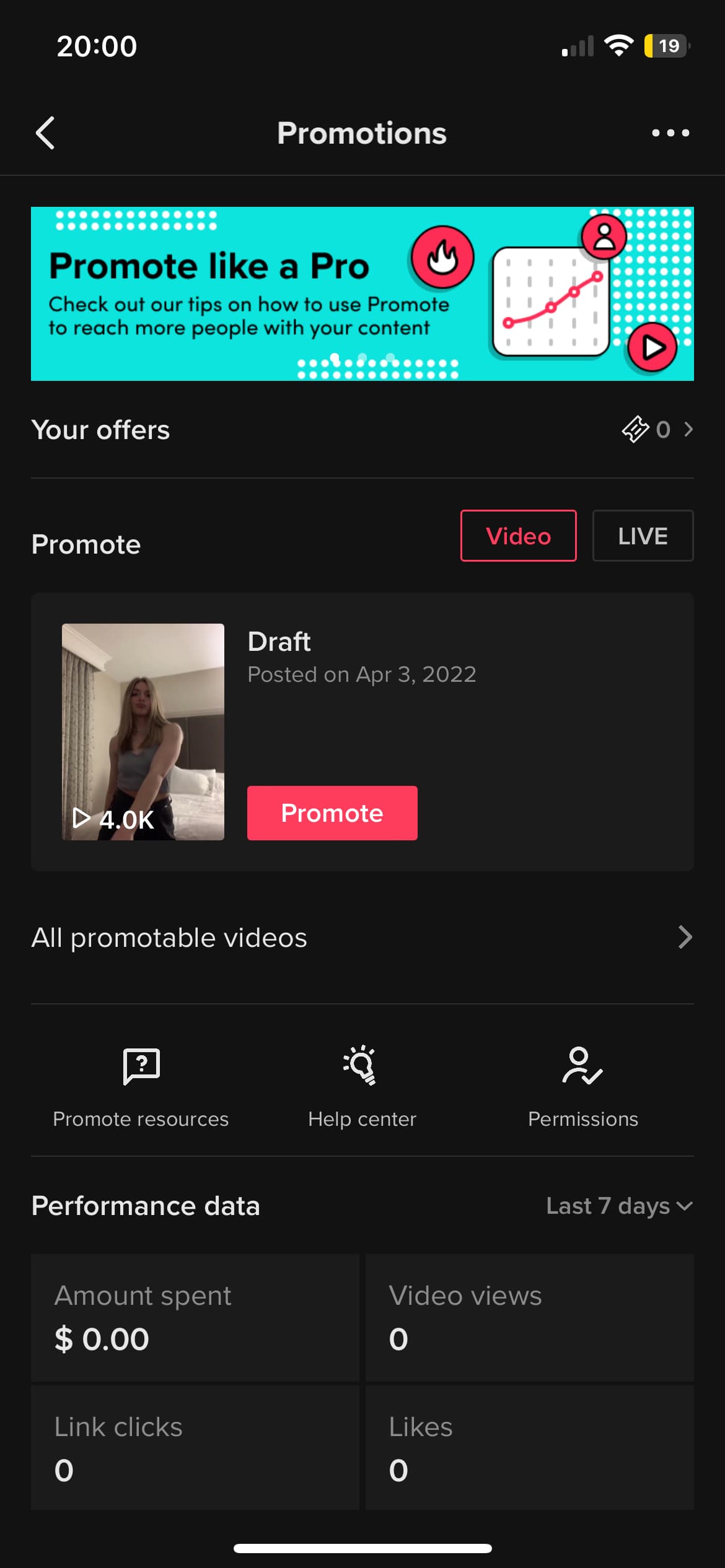Go back from the Promotions page
The image size is (725, 1568).
click(45, 133)
